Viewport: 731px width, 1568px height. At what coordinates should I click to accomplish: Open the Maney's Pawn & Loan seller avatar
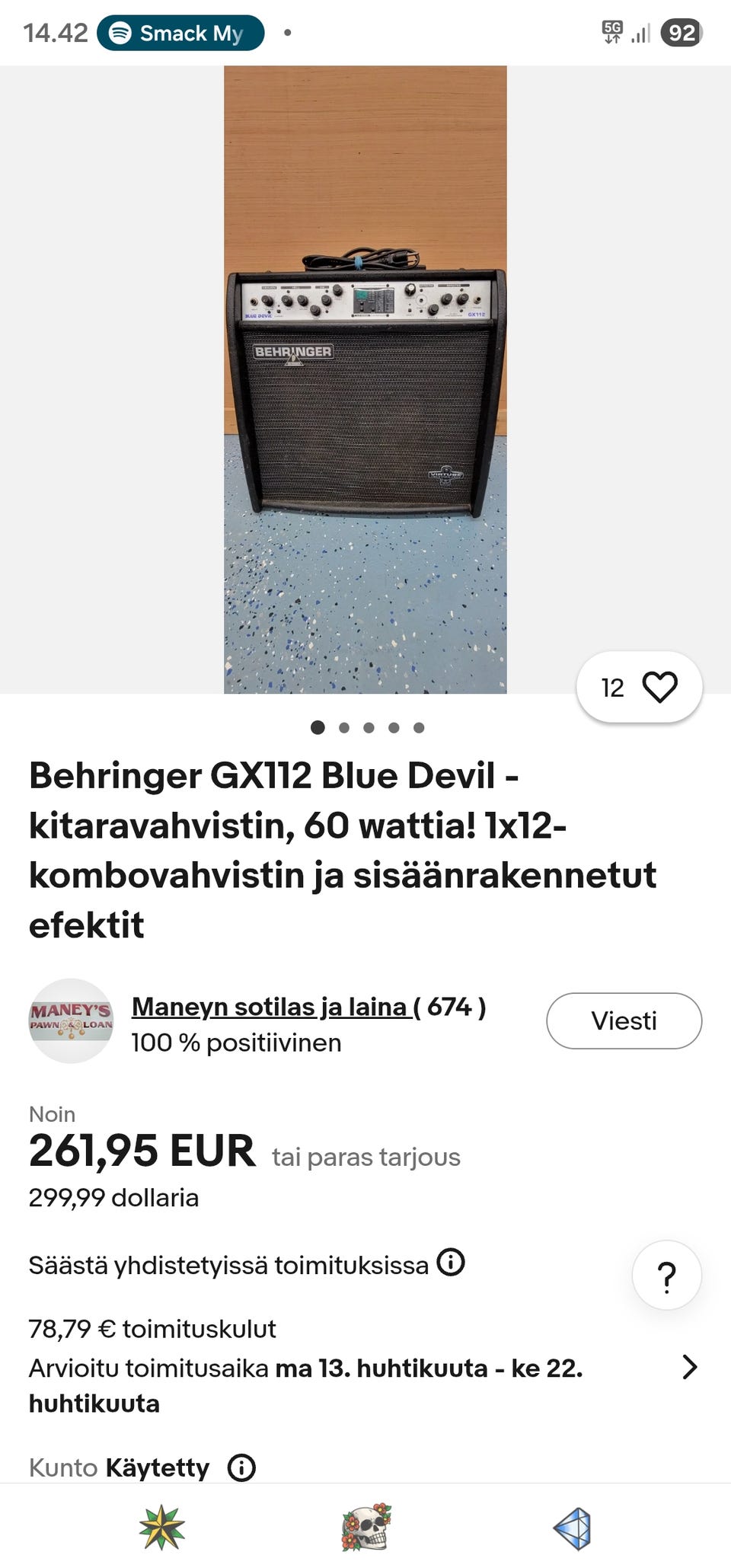pos(72,1020)
